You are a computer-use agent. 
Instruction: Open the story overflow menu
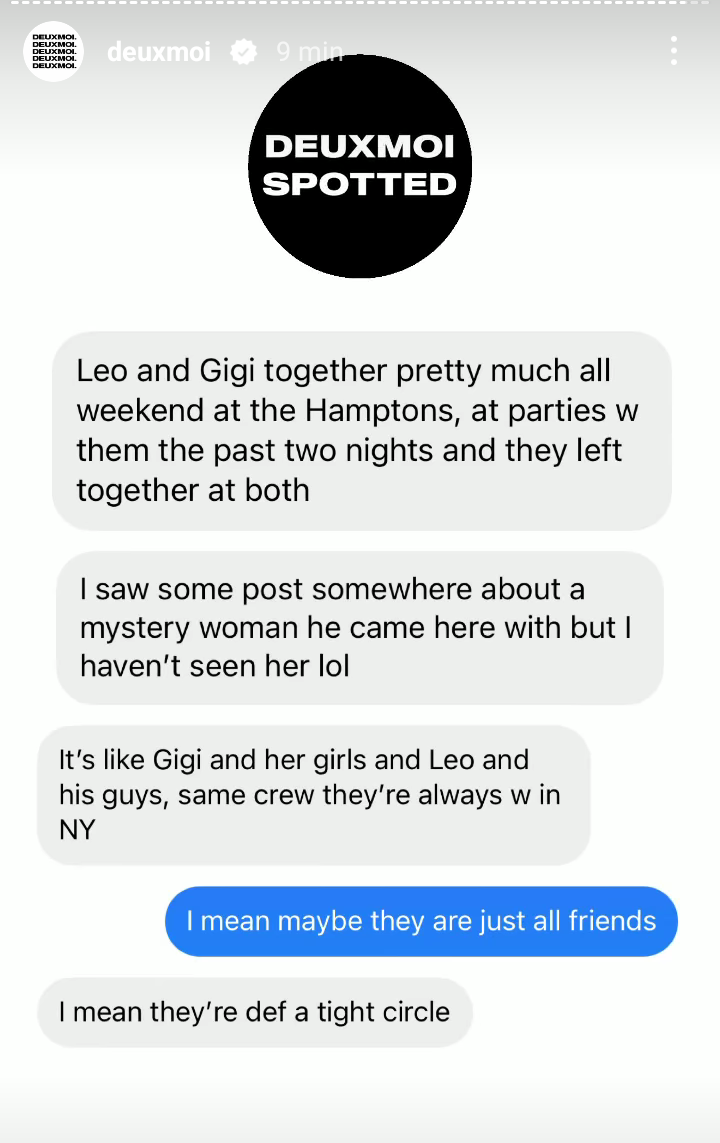(674, 51)
